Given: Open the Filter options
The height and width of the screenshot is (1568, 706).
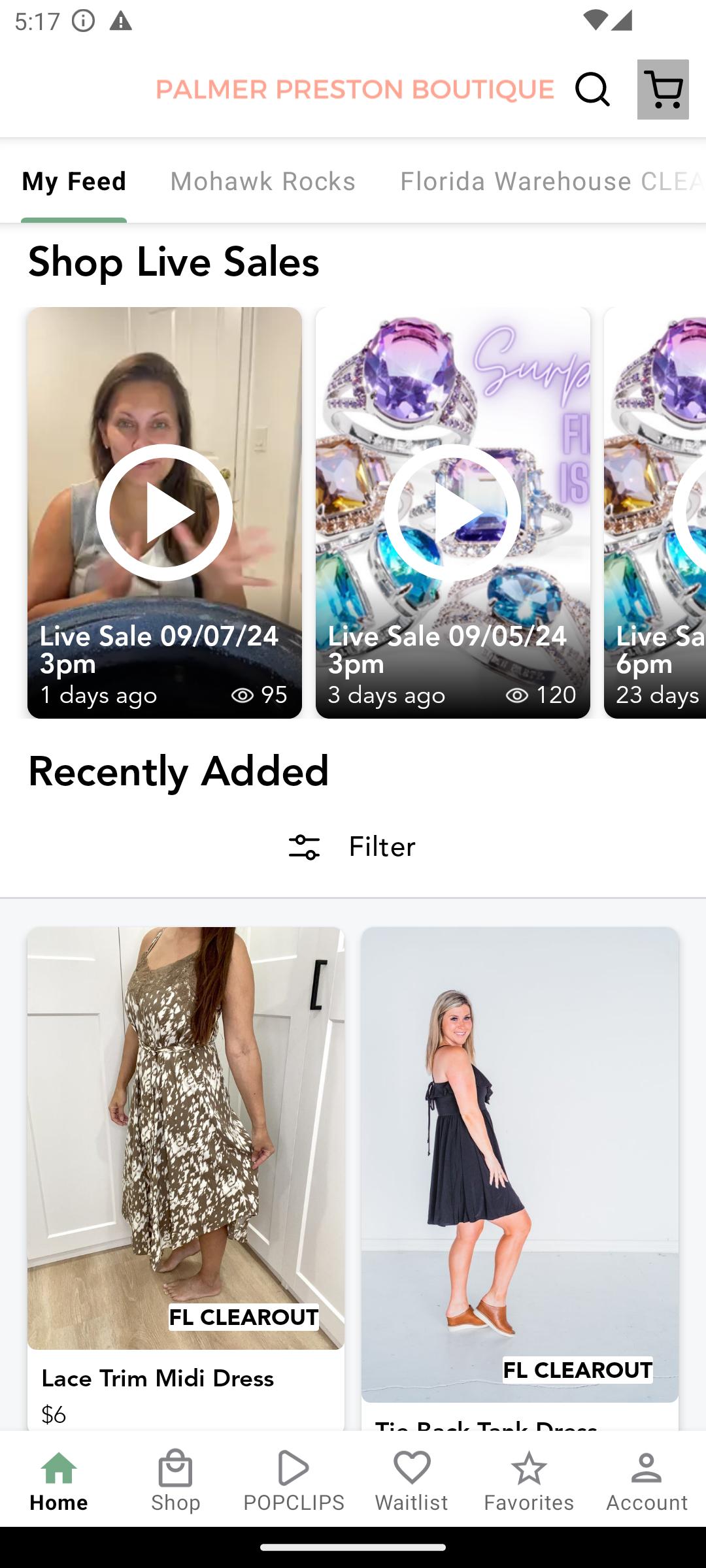Looking at the screenshot, I should tap(353, 847).
